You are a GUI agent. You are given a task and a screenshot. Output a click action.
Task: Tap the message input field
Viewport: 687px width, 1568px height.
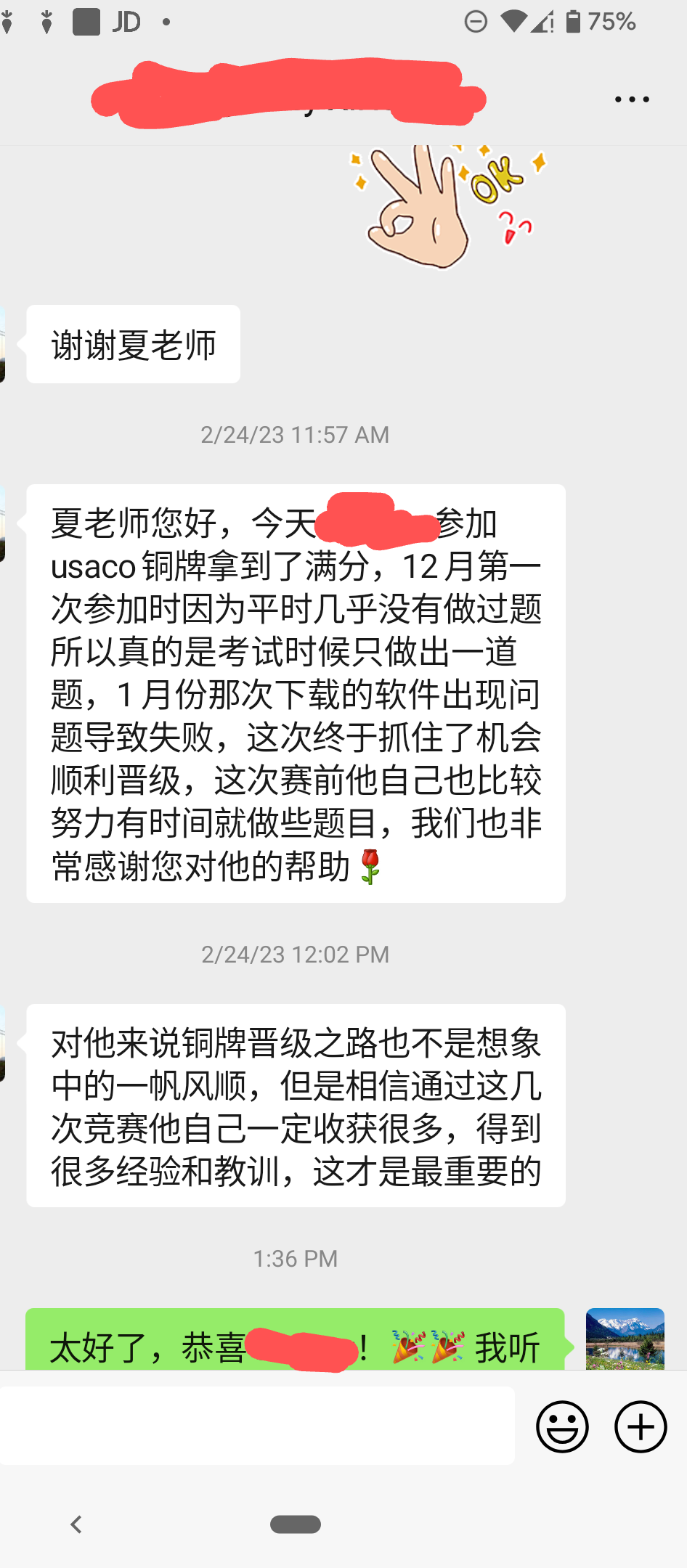(x=257, y=1426)
